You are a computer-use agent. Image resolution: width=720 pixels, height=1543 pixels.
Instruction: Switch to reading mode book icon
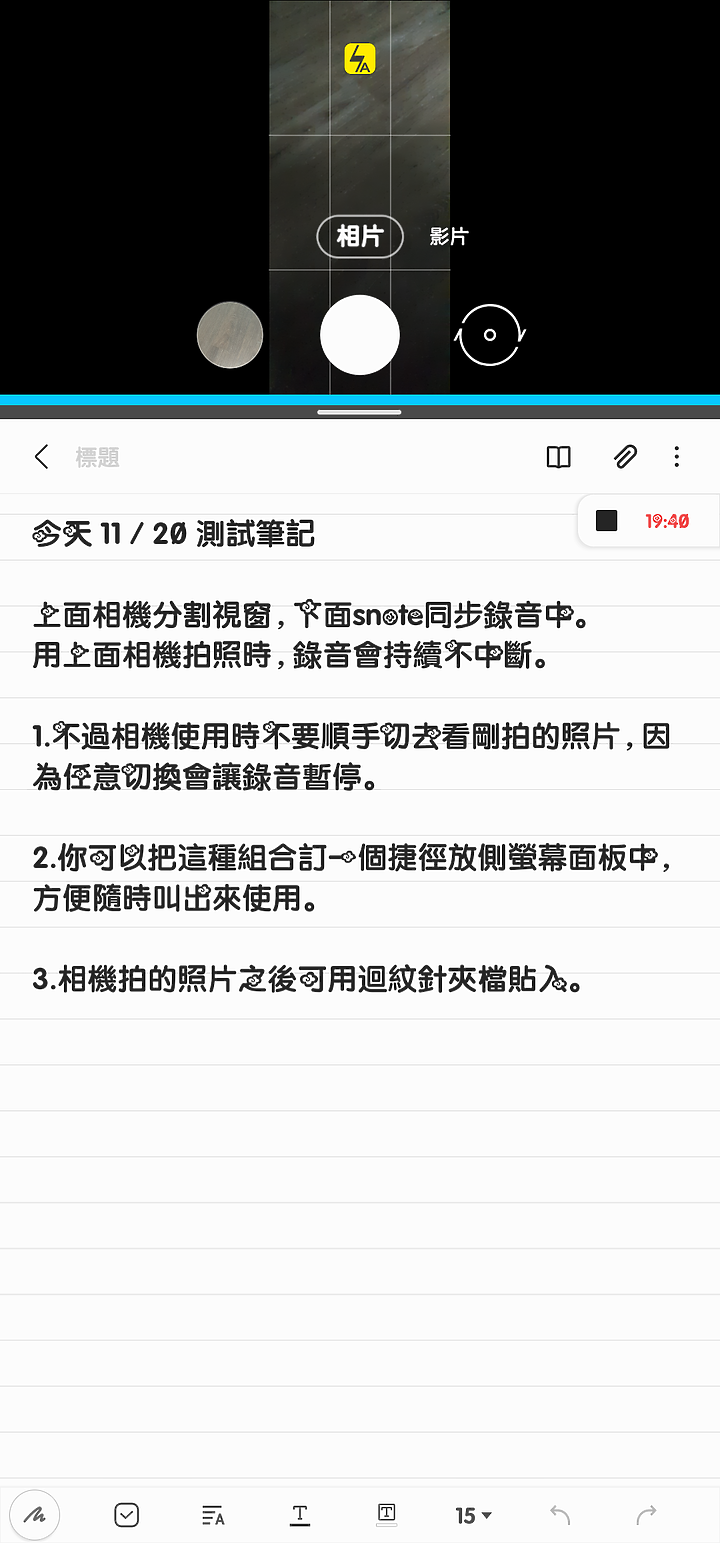point(559,457)
